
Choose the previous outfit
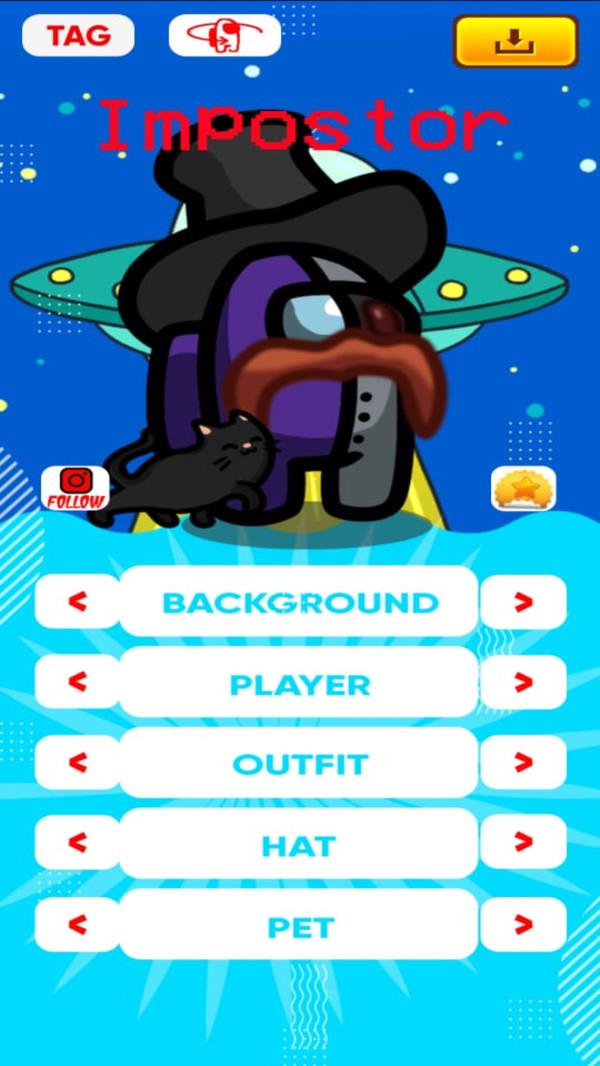pyautogui.click(x=77, y=763)
